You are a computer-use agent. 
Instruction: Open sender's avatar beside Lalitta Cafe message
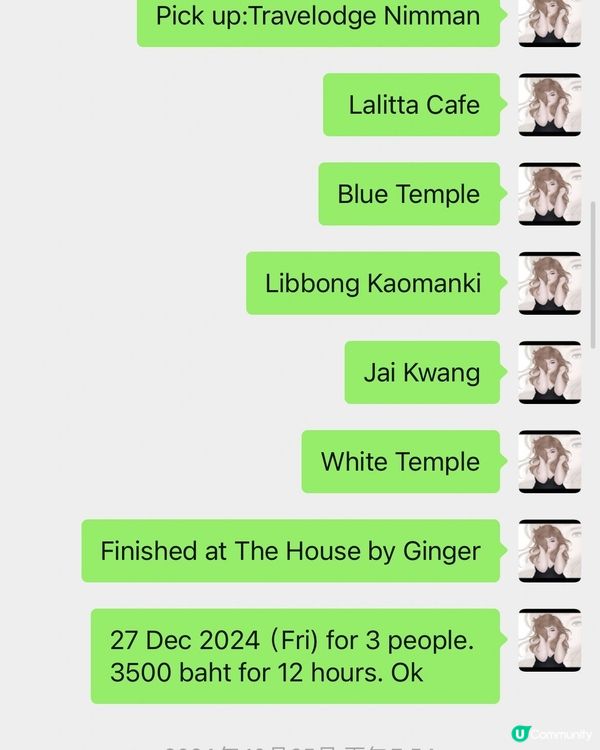click(549, 105)
